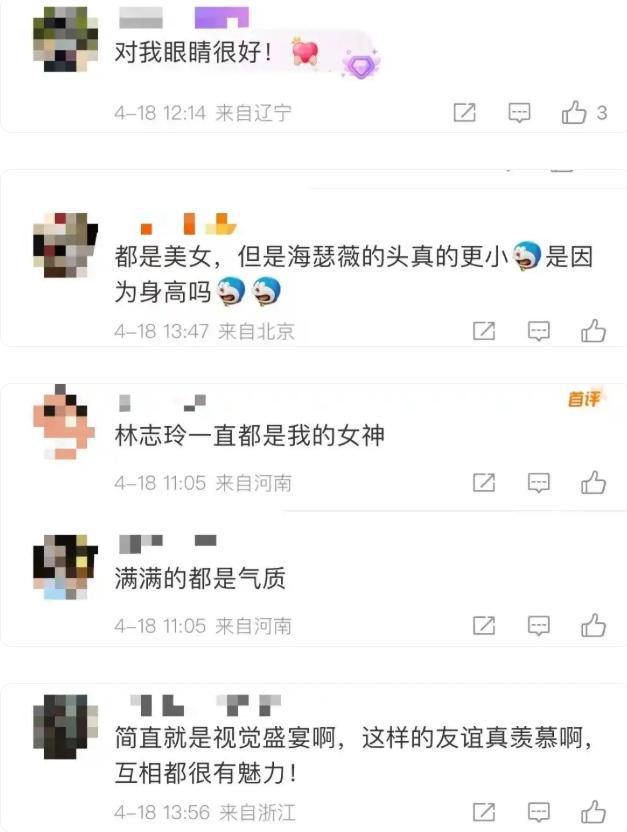
Task: Reply to the comment '林志玲一直都是我的女神'
Action: (539, 483)
